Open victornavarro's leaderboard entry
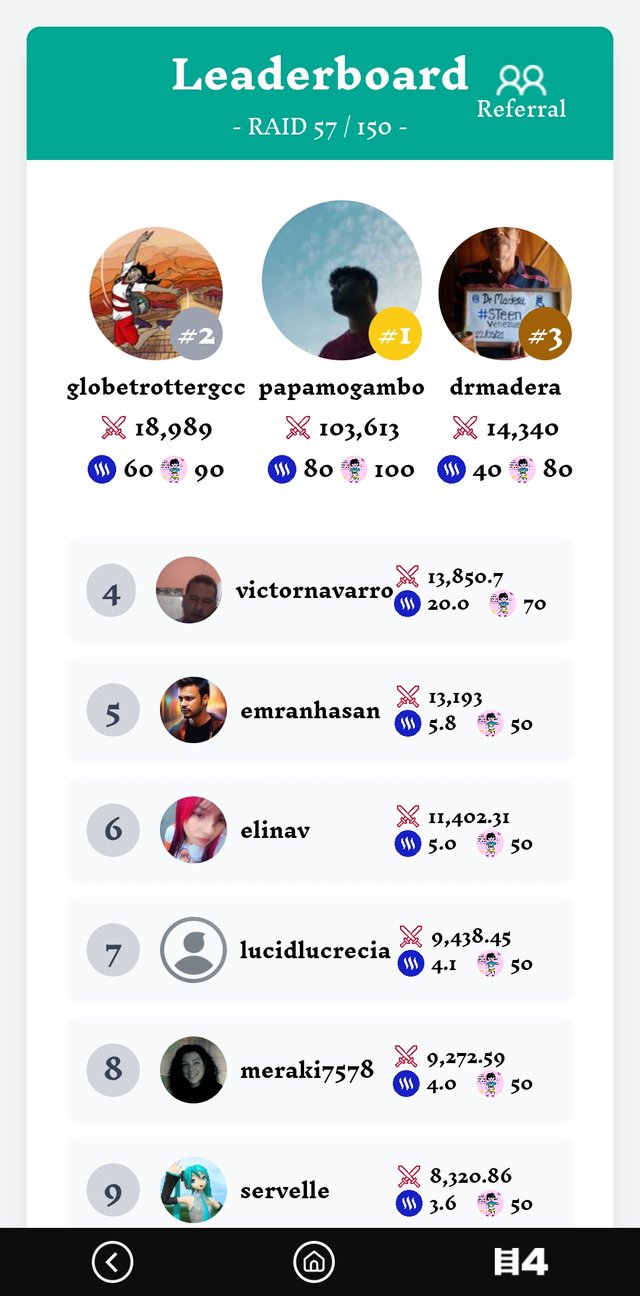The image size is (640, 1296). coord(320,590)
